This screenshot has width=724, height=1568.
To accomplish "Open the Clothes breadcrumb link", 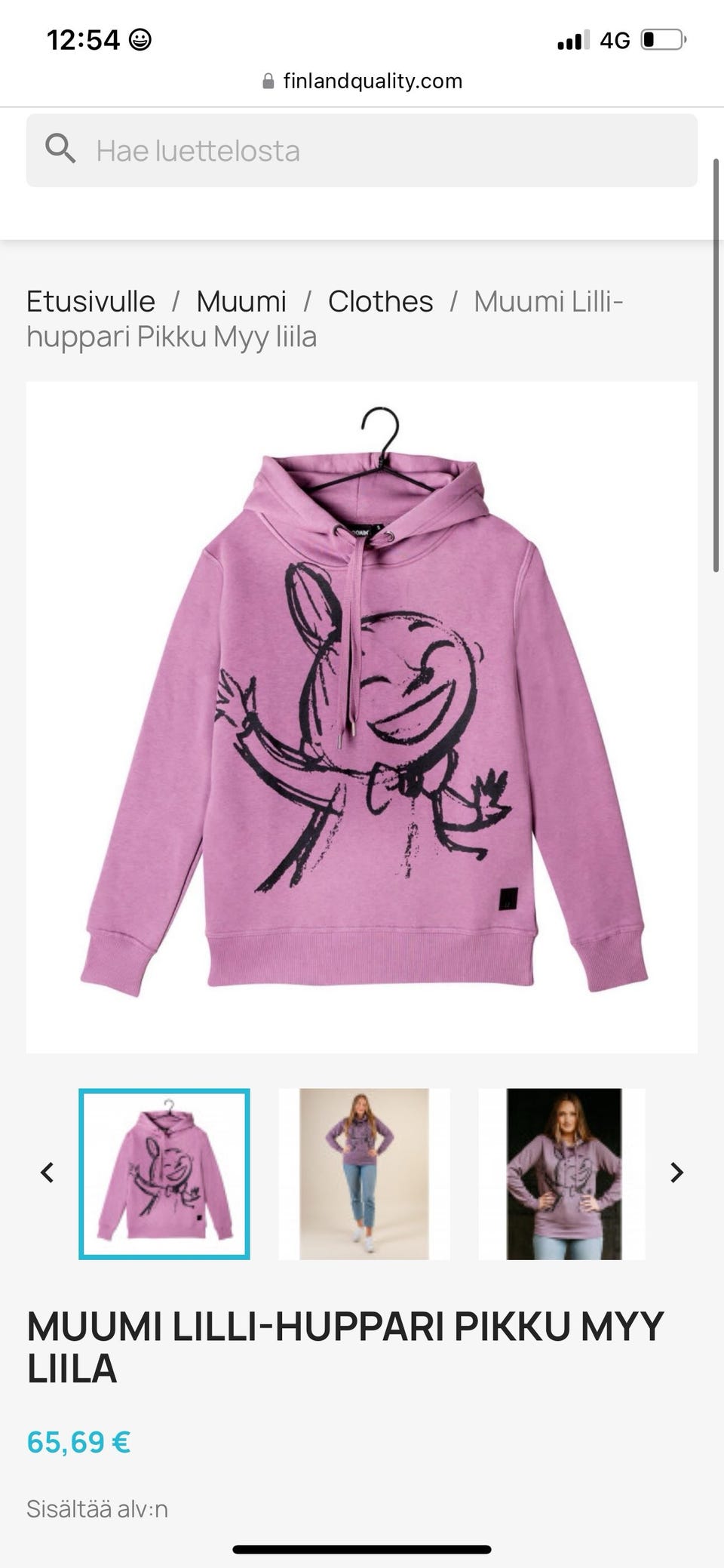I will (380, 301).
